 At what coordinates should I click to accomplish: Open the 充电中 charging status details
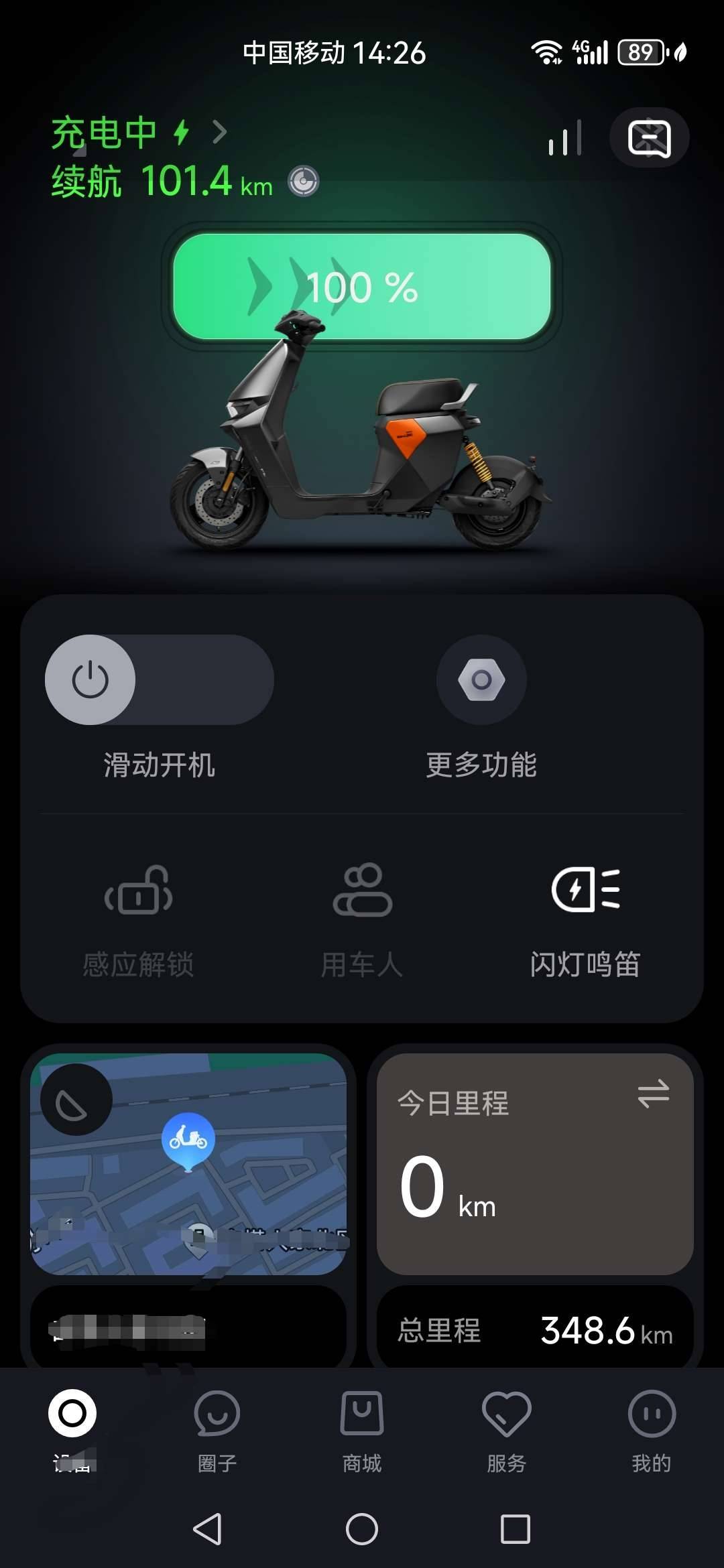(x=139, y=132)
